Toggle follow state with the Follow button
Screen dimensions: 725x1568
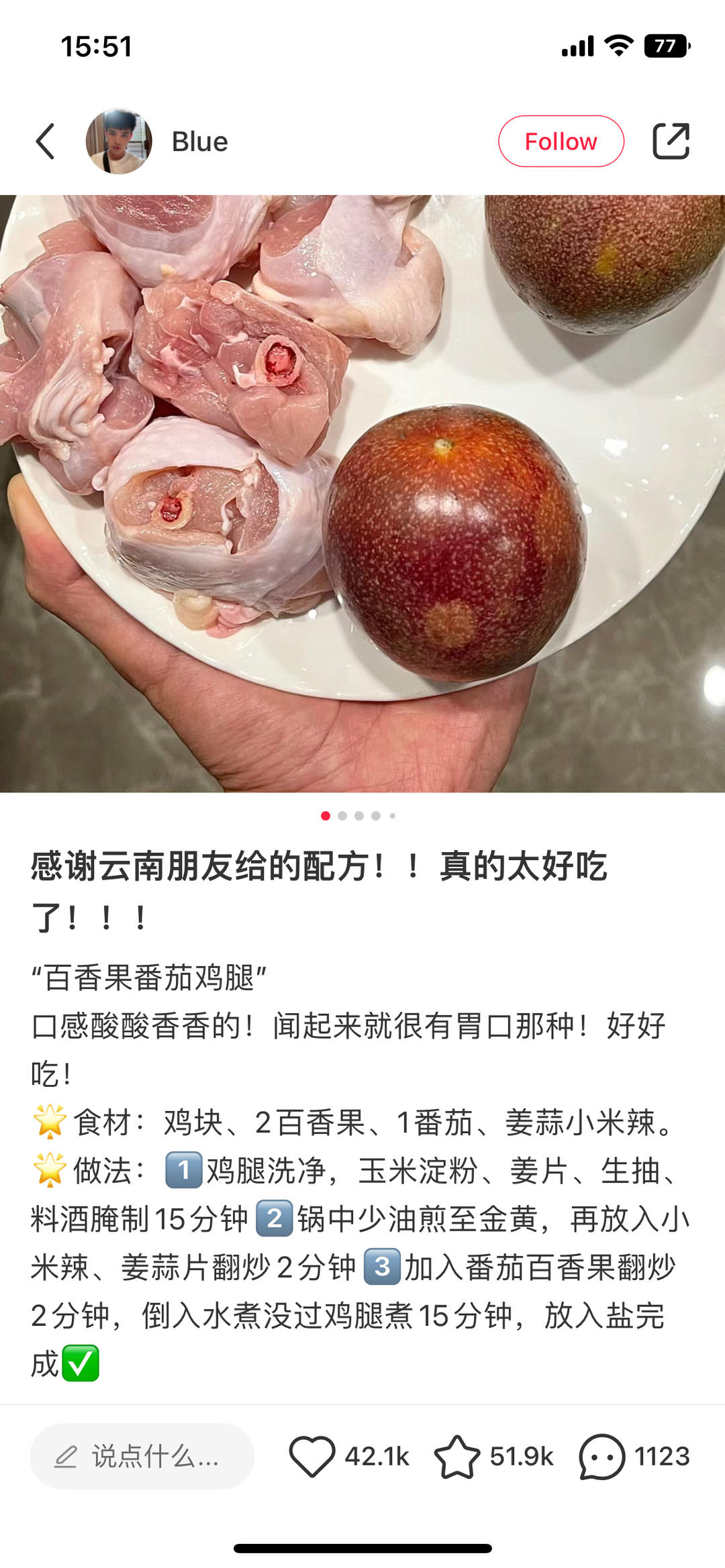pos(561,142)
